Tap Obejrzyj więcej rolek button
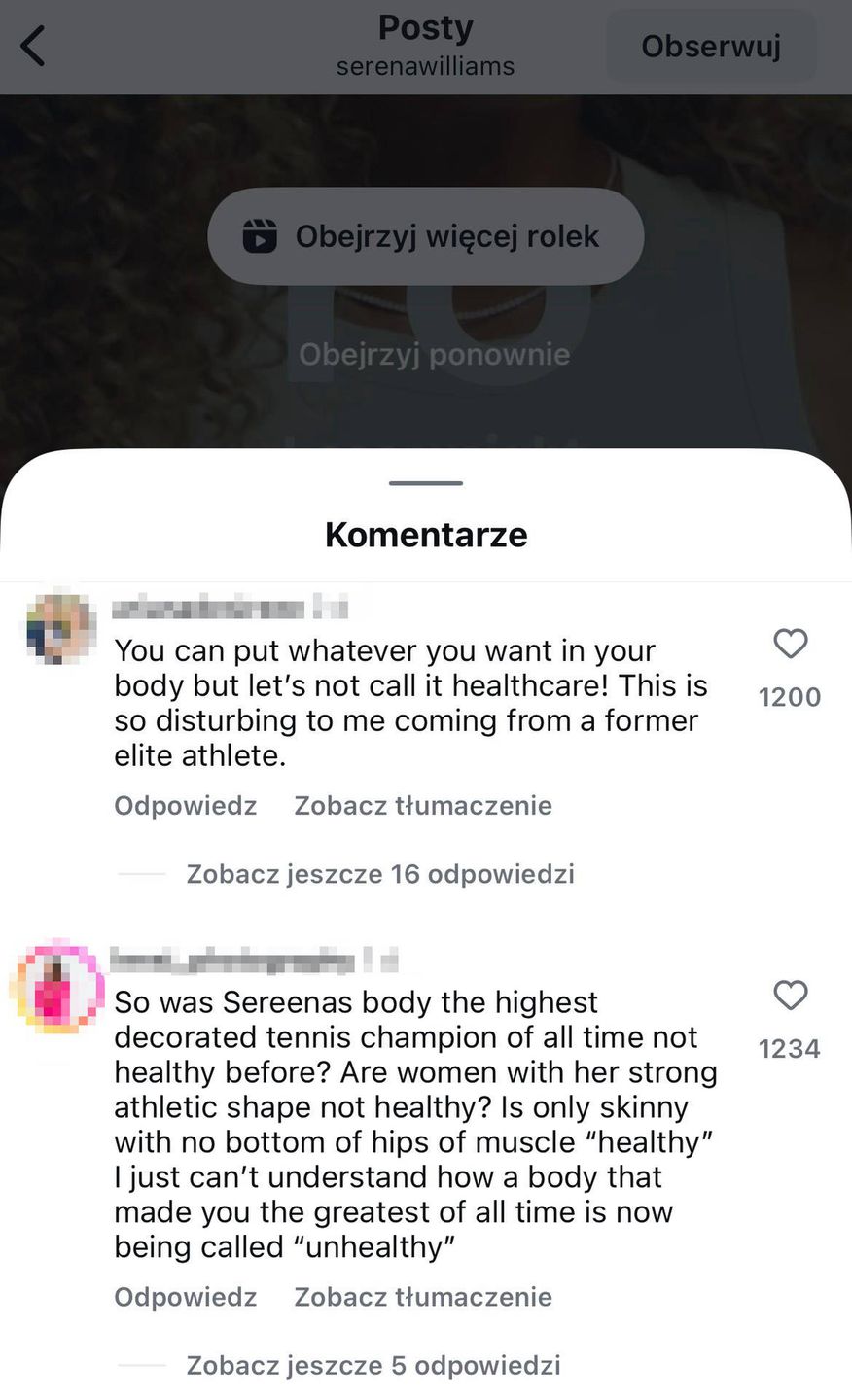 tap(426, 236)
